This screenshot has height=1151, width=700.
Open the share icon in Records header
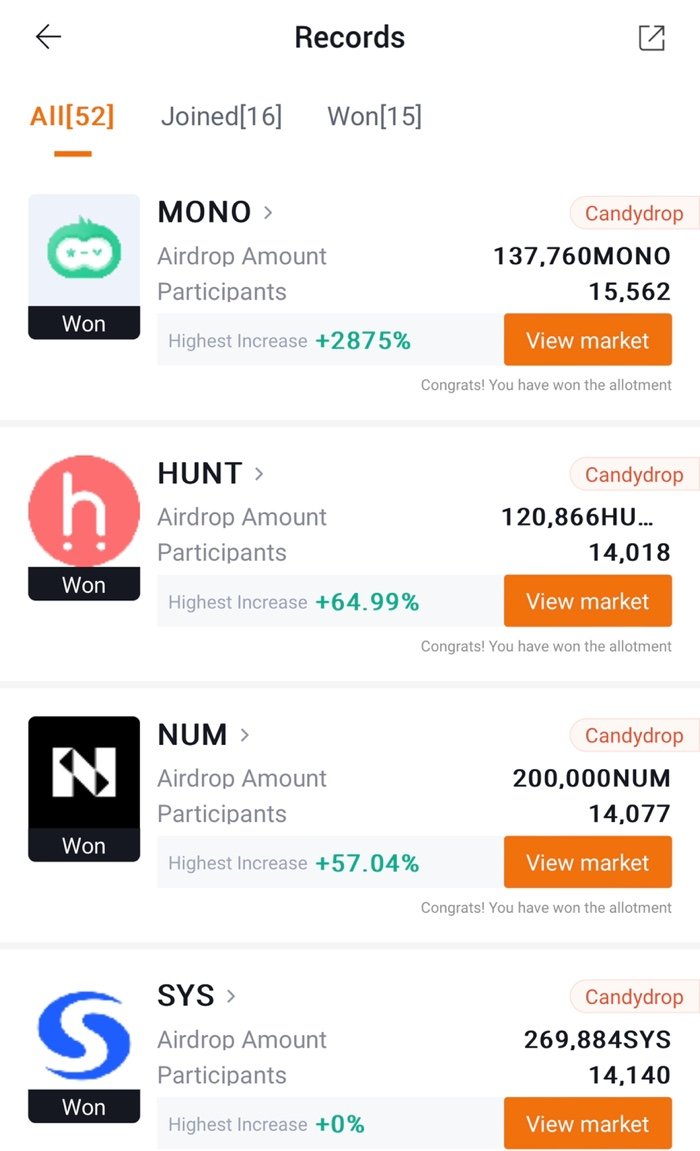651,38
